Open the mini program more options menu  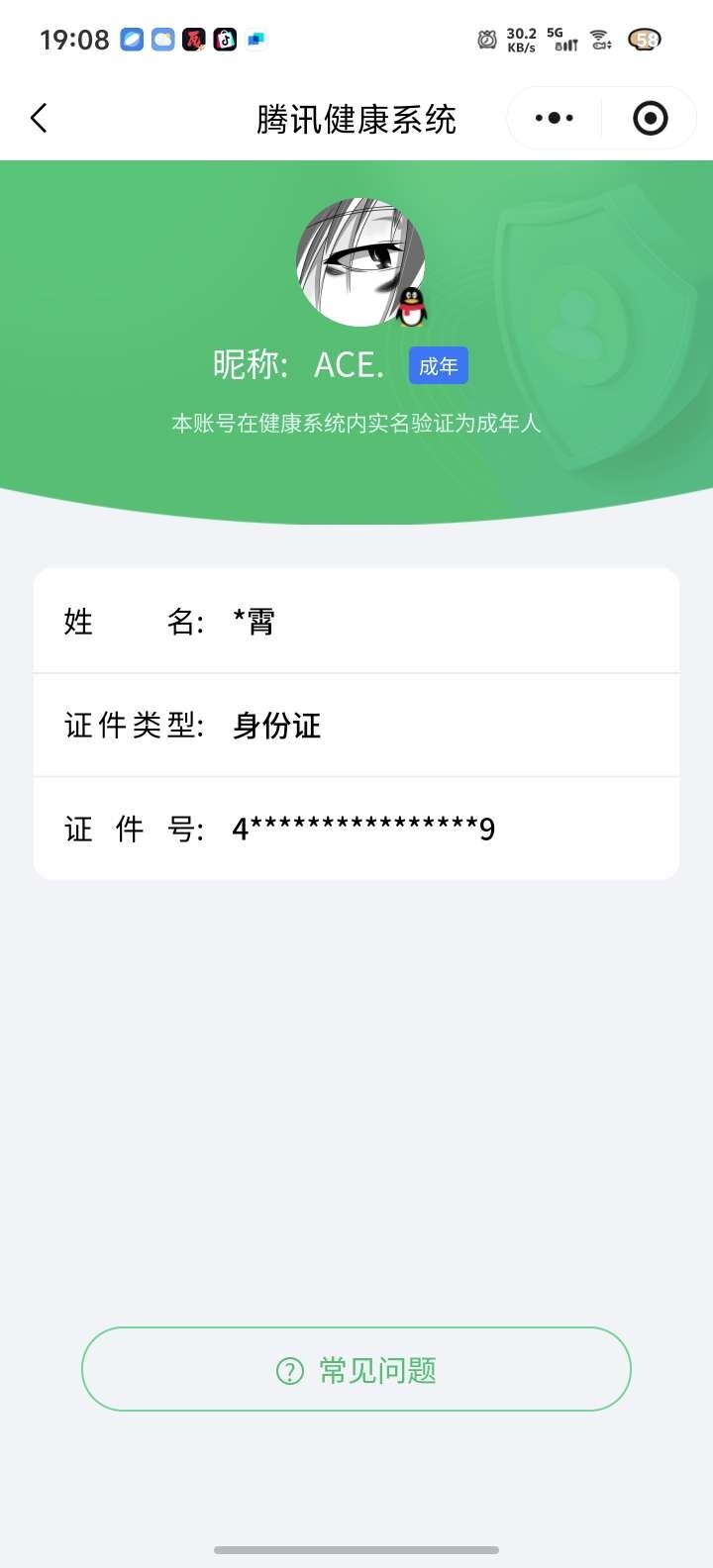[552, 117]
